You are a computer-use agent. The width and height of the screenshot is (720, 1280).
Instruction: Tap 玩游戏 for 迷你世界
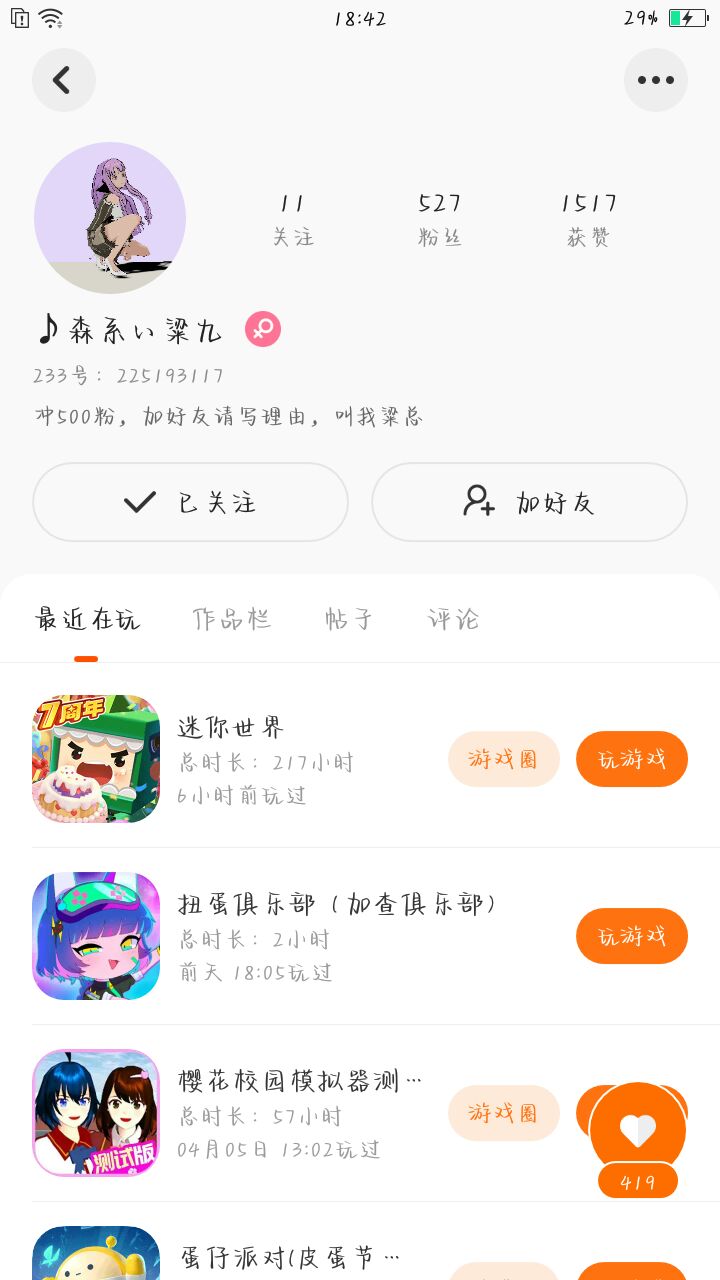(x=631, y=759)
